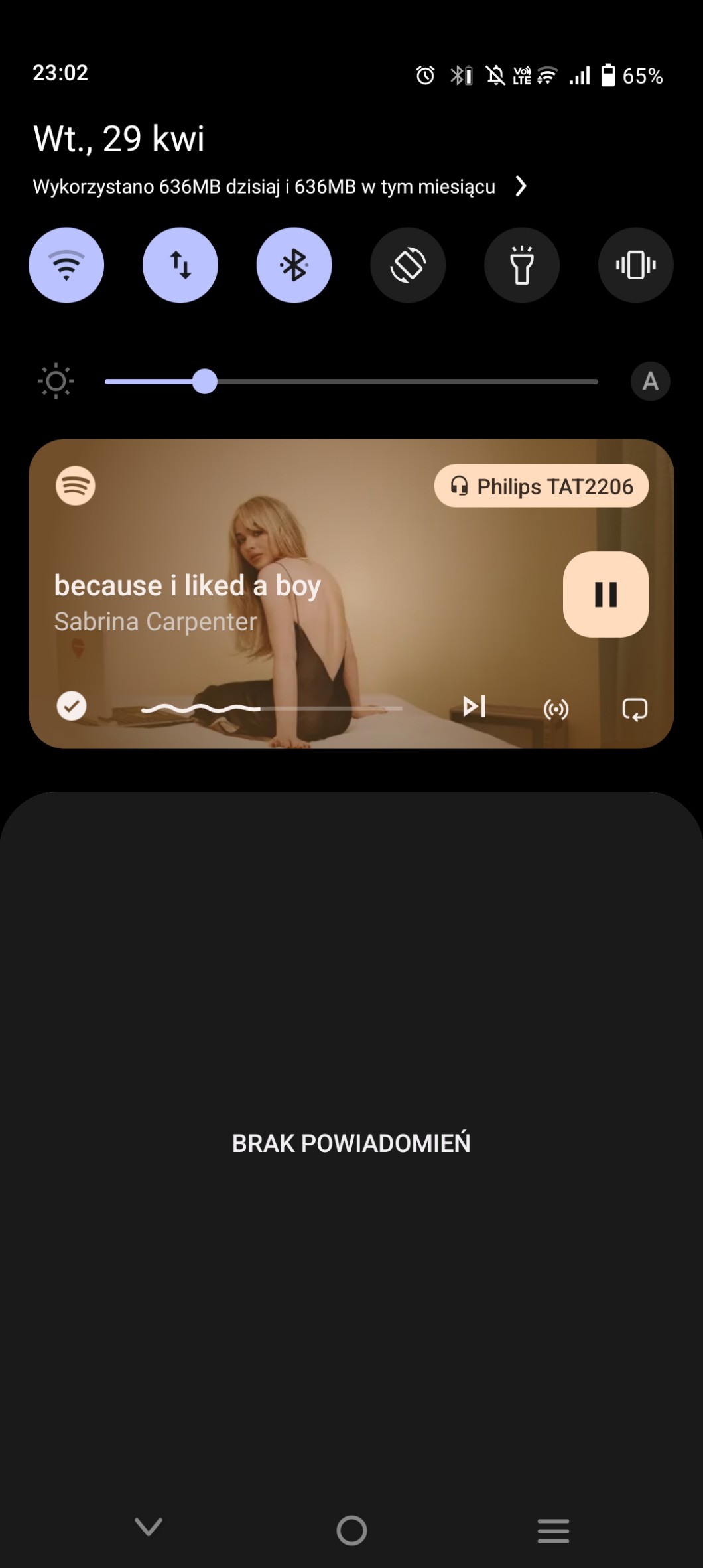Disable mobile data toggle
The width and height of the screenshot is (703, 1568).
(x=180, y=265)
